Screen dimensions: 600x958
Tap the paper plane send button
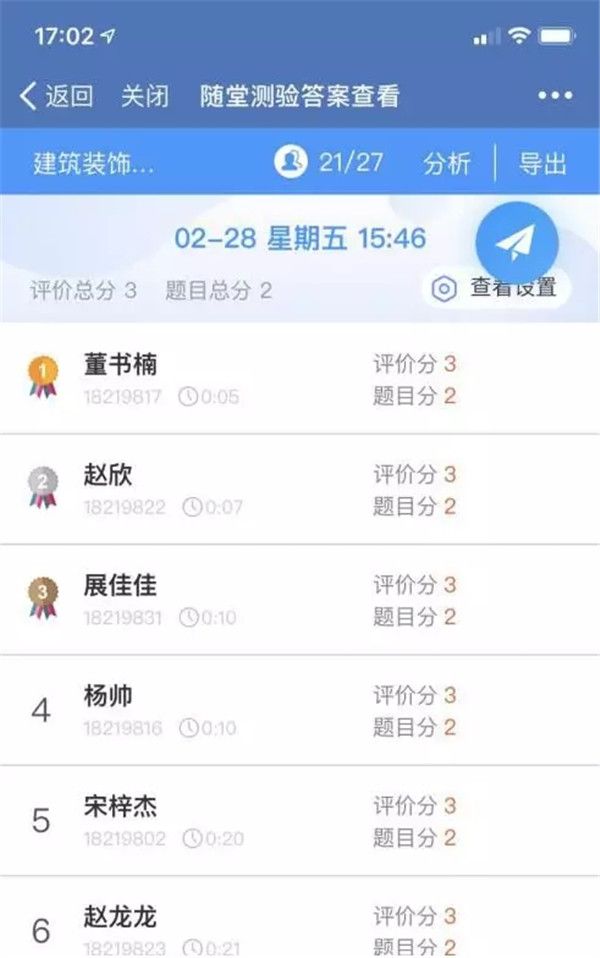[x=517, y=242]
